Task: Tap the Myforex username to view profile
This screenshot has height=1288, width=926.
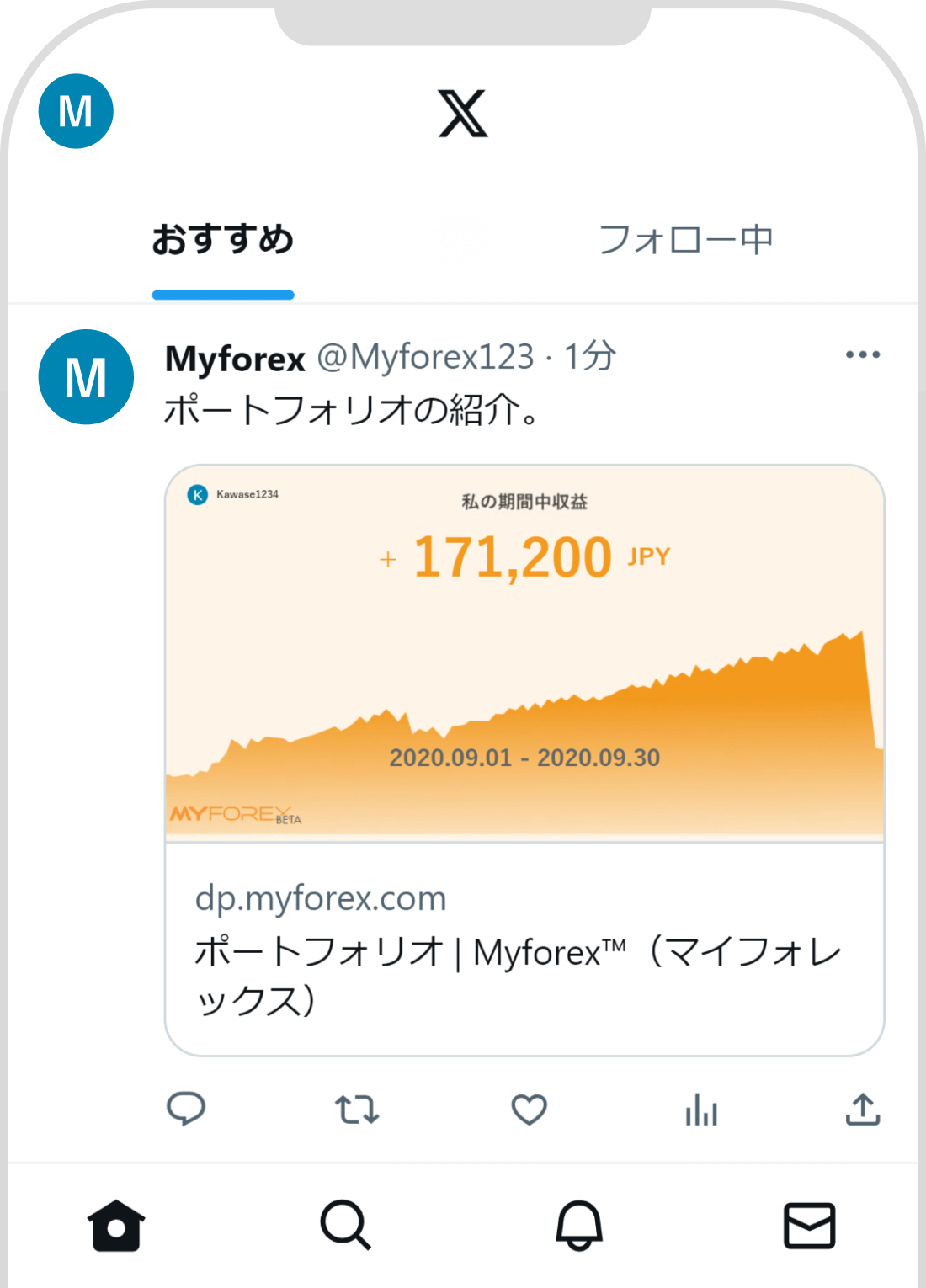Action: tap(233, 357)
